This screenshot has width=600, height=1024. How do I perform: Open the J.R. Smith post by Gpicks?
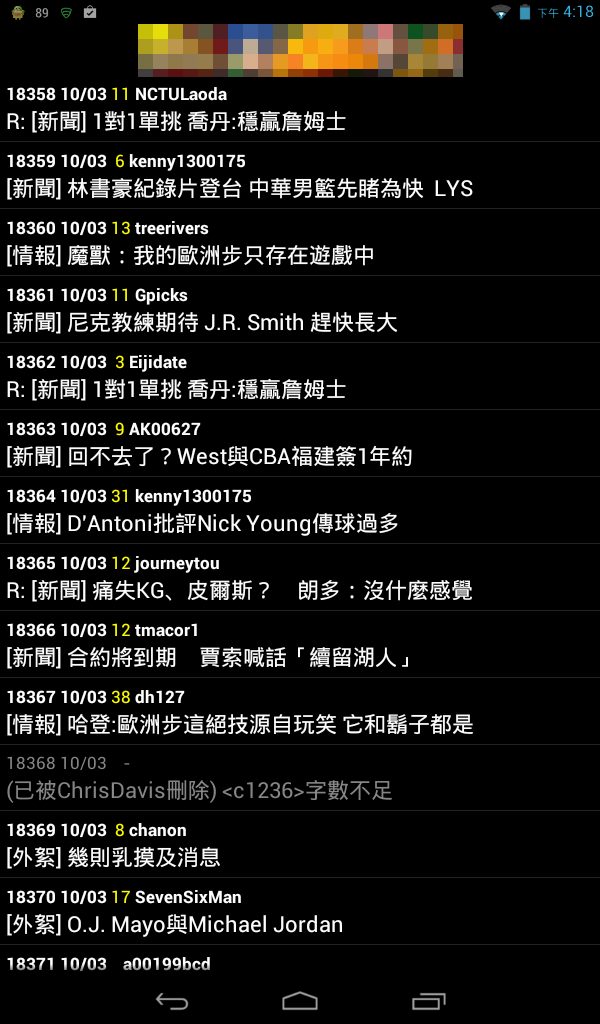click(x=300, y=310)
